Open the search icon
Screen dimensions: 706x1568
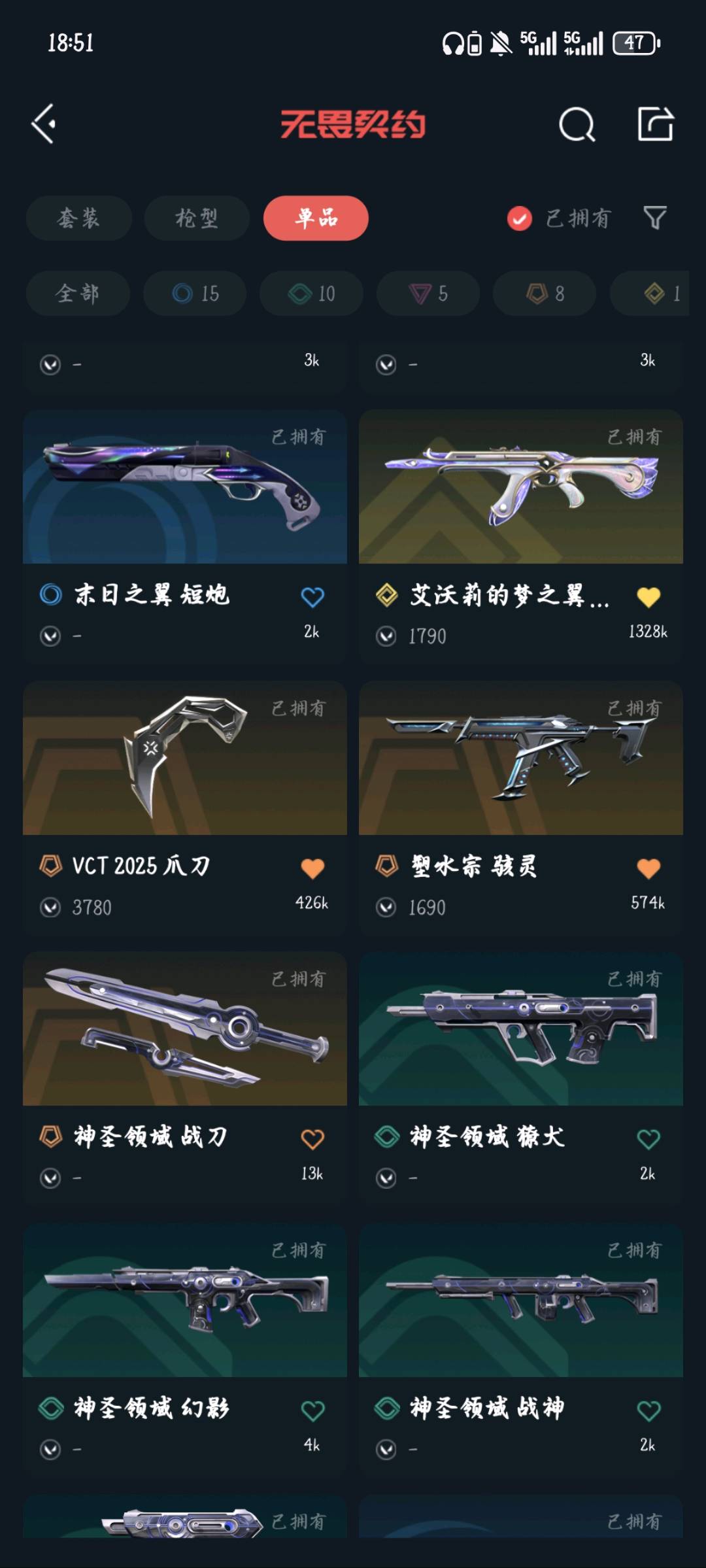click(577, 124)
